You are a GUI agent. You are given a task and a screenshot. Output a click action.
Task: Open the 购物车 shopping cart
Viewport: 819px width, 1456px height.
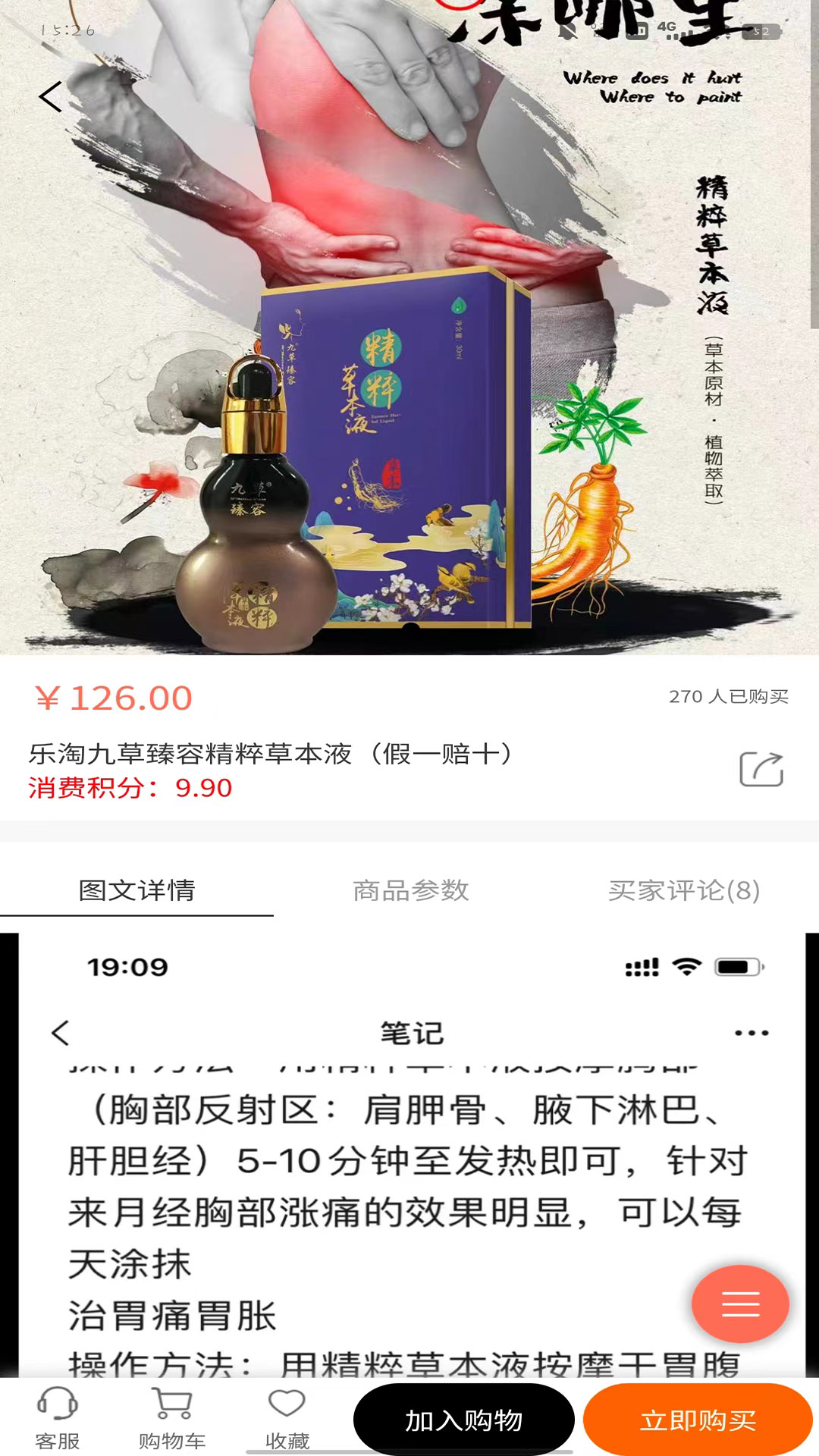tap(172, 1418)
